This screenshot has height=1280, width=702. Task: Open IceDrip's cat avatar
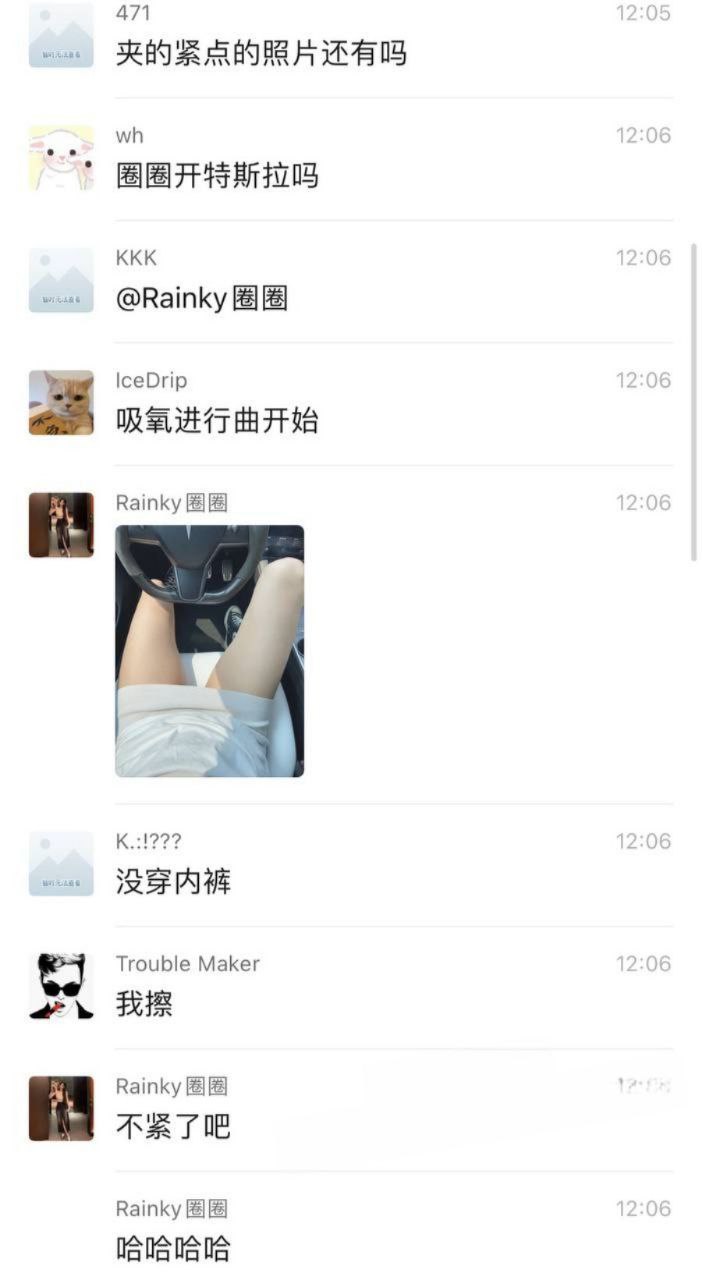[x=61, y=403]
